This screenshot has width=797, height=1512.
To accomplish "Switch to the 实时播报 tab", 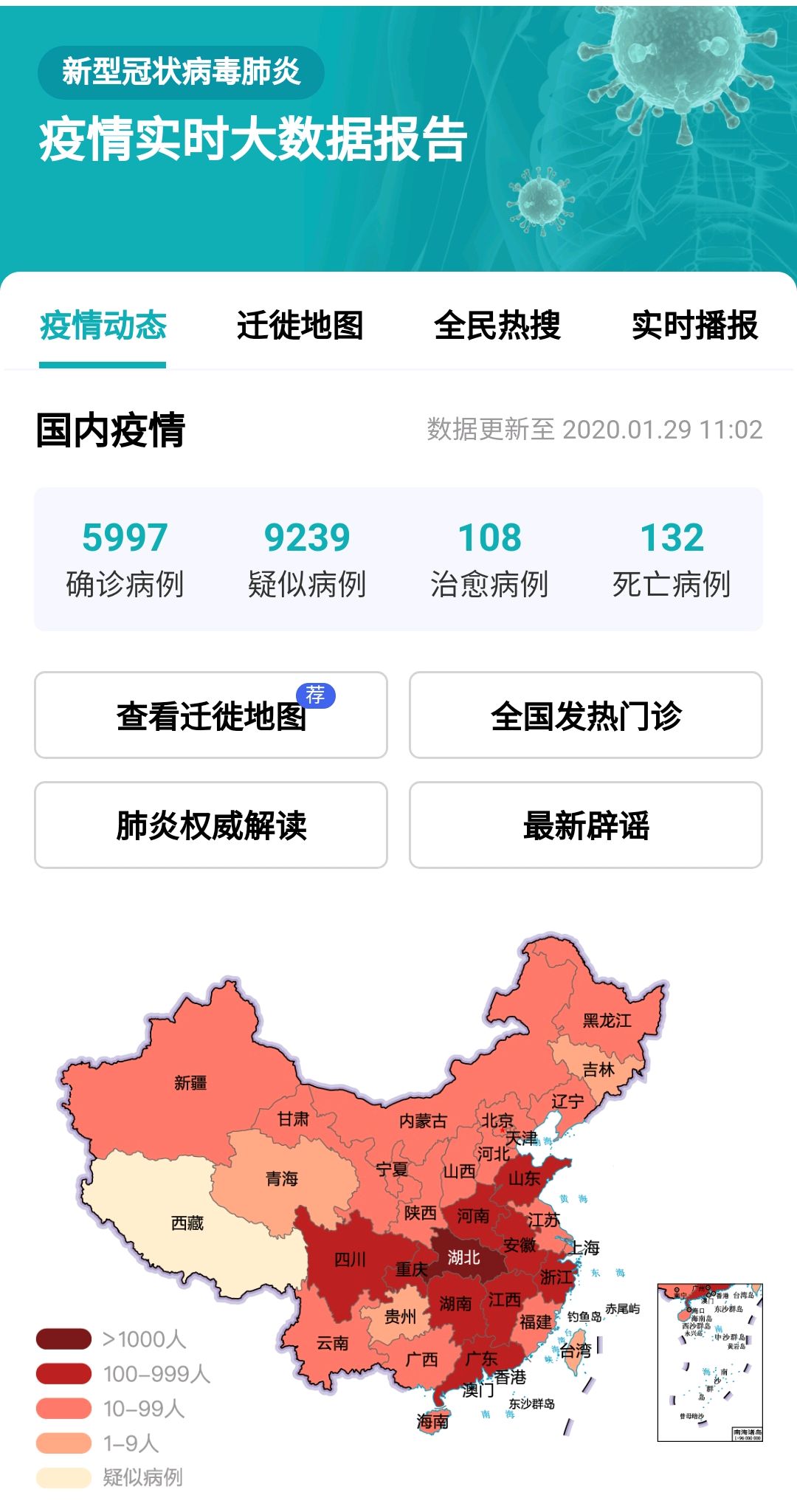I will coord(694,326).
